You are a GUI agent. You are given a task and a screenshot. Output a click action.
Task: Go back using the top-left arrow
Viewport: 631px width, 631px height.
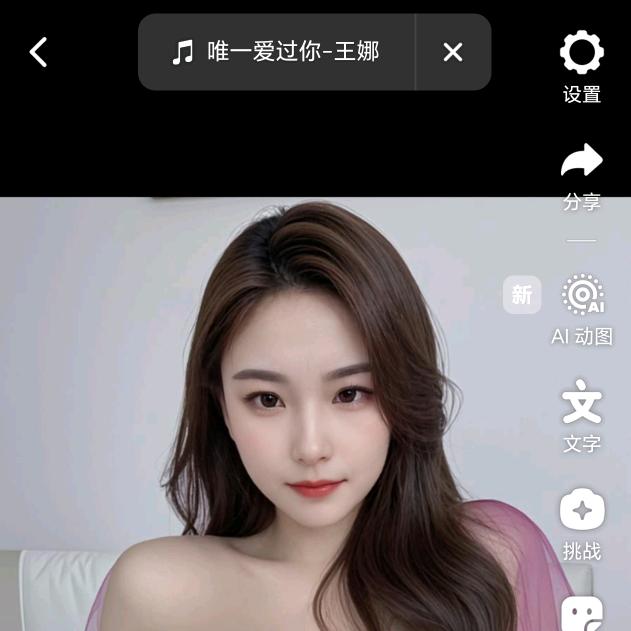38,52
